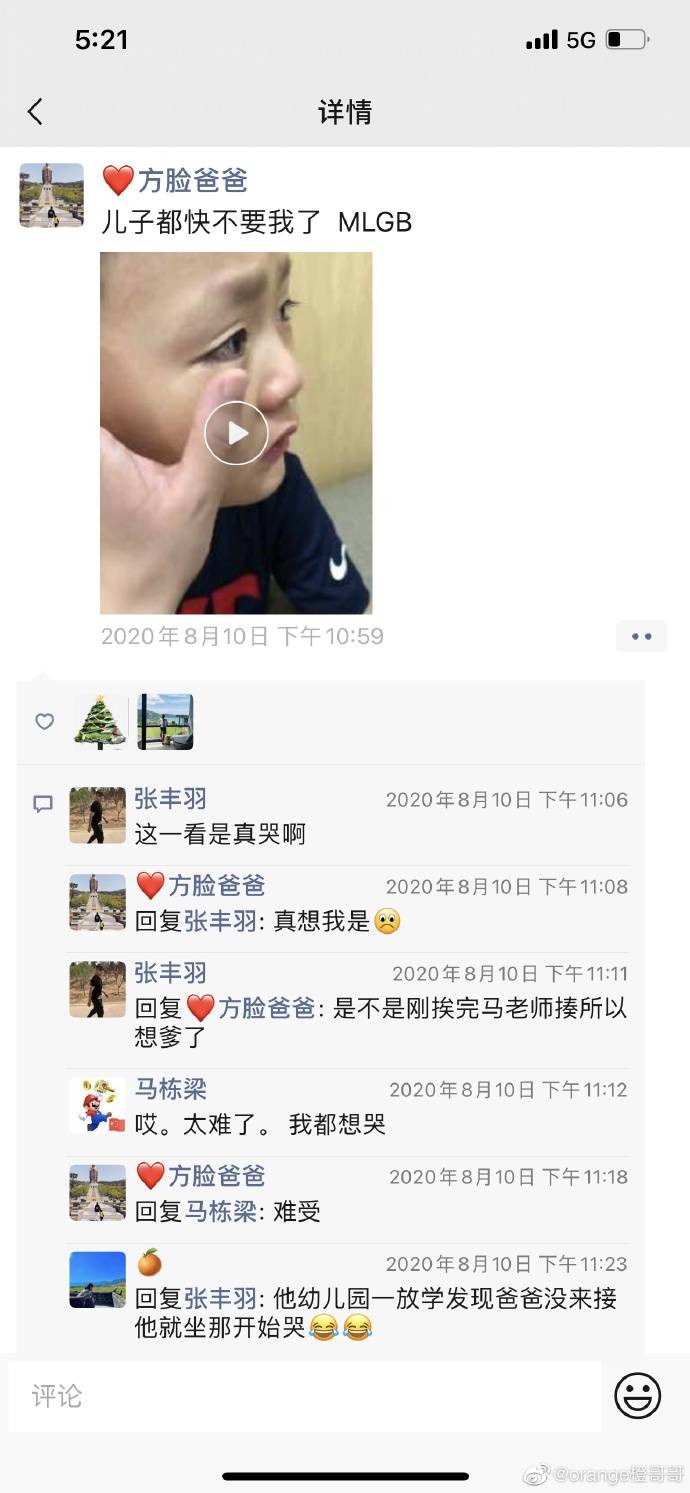Open the emoji picker
Image resolution: width=690 pixels, height=1493 pixels.
pyautogui.click(x=637, y=1395)
